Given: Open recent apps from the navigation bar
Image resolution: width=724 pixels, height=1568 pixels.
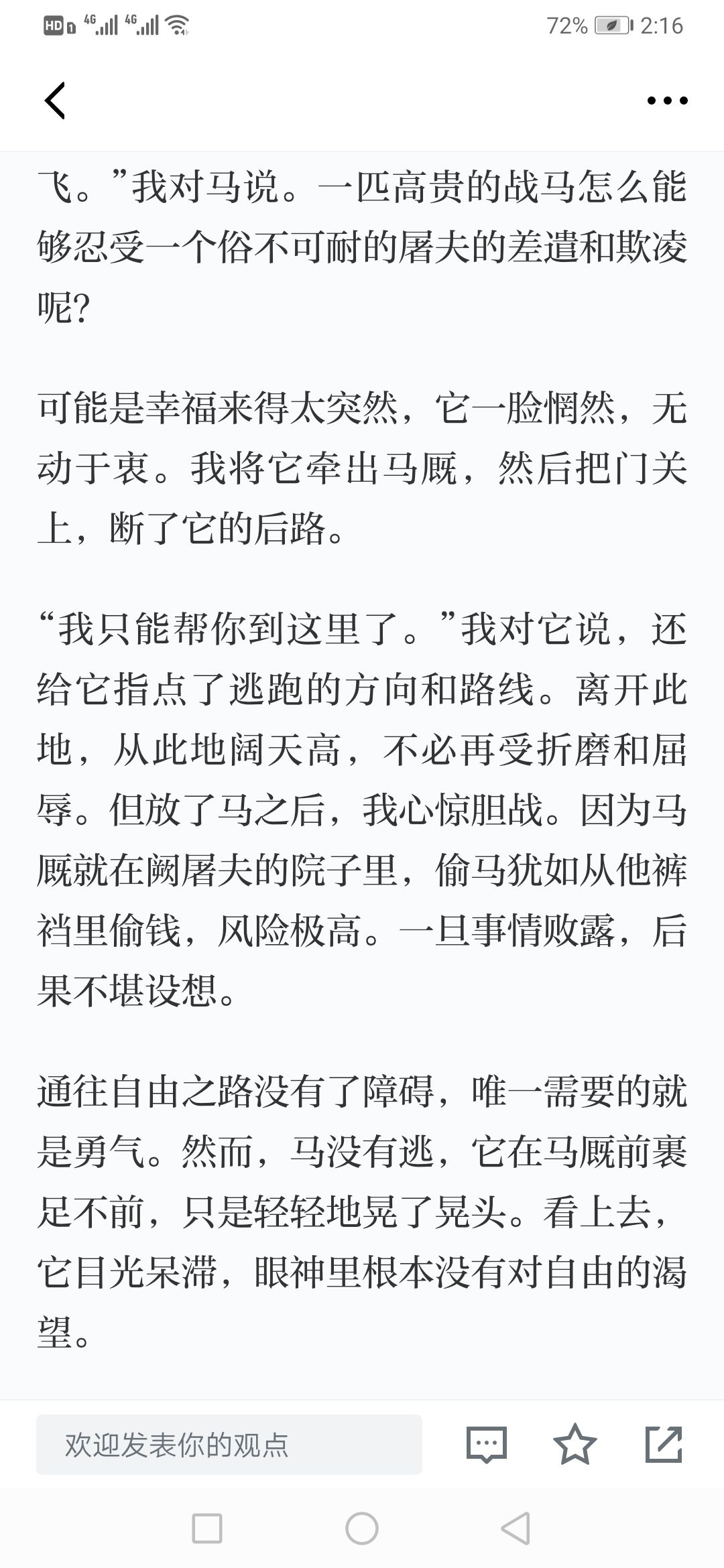Looking at the screenshot, I should (x=207, y=1529).
